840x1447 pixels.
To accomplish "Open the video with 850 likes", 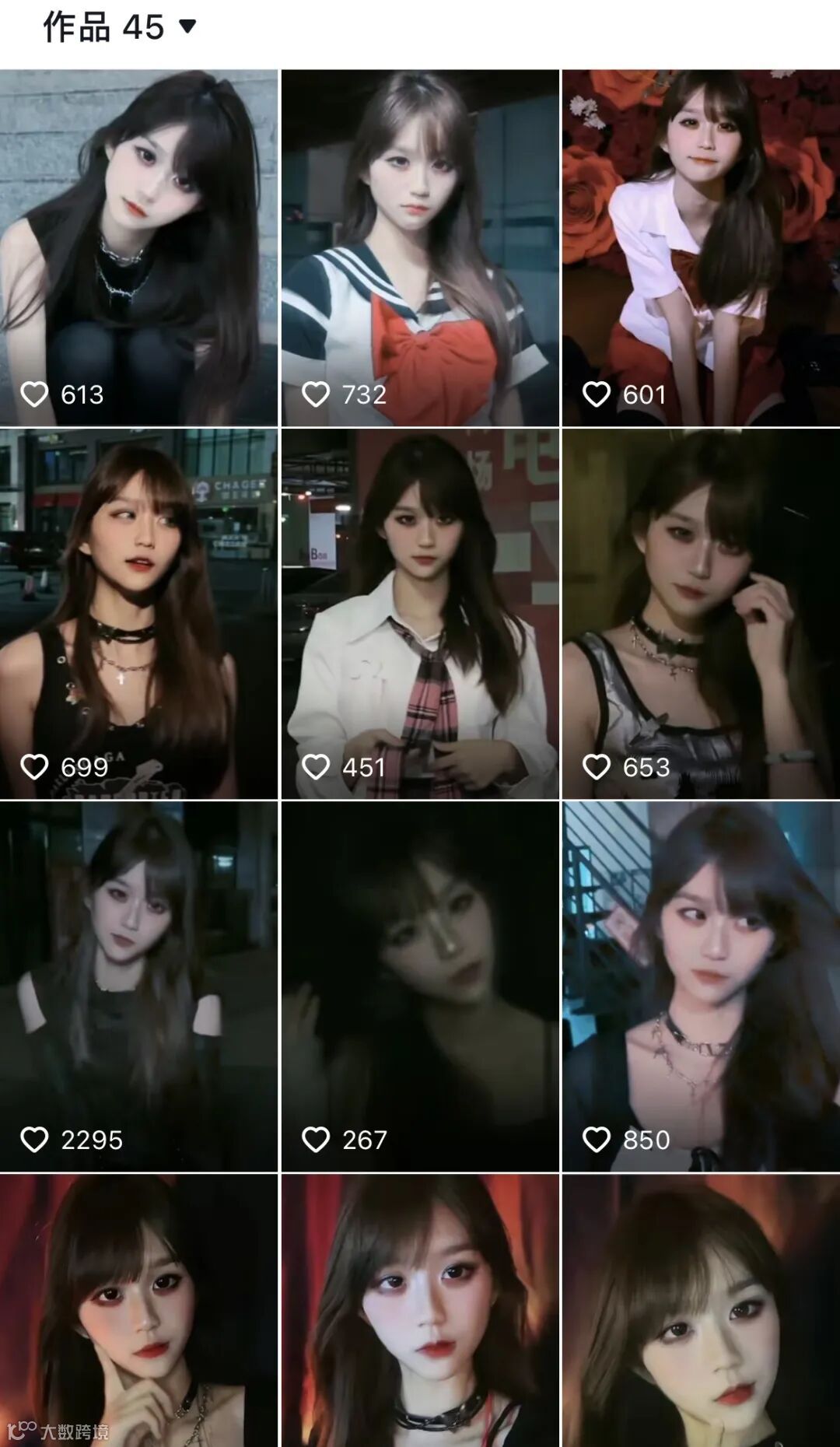I will (701, 986).
